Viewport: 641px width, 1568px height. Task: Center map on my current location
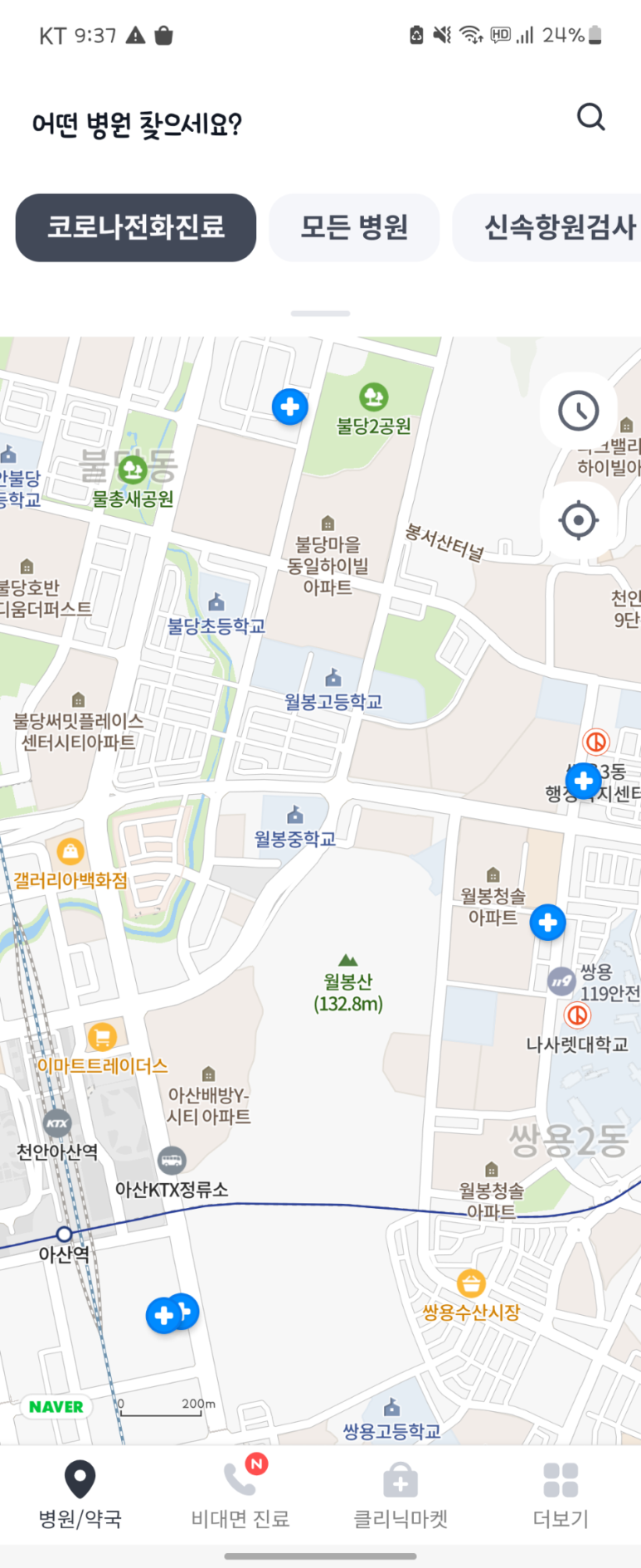point(578,521)
